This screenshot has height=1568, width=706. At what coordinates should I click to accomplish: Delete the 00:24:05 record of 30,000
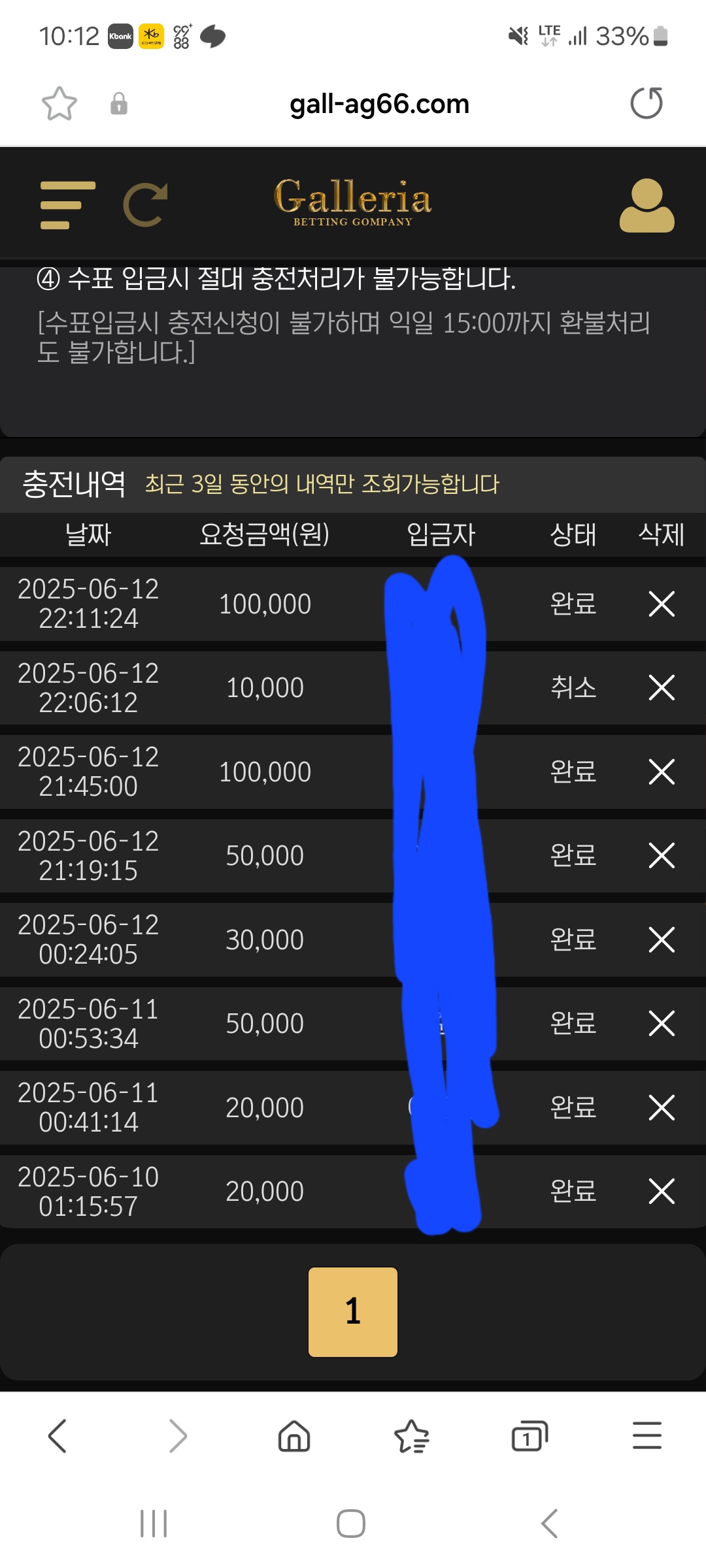coord(662,939)
